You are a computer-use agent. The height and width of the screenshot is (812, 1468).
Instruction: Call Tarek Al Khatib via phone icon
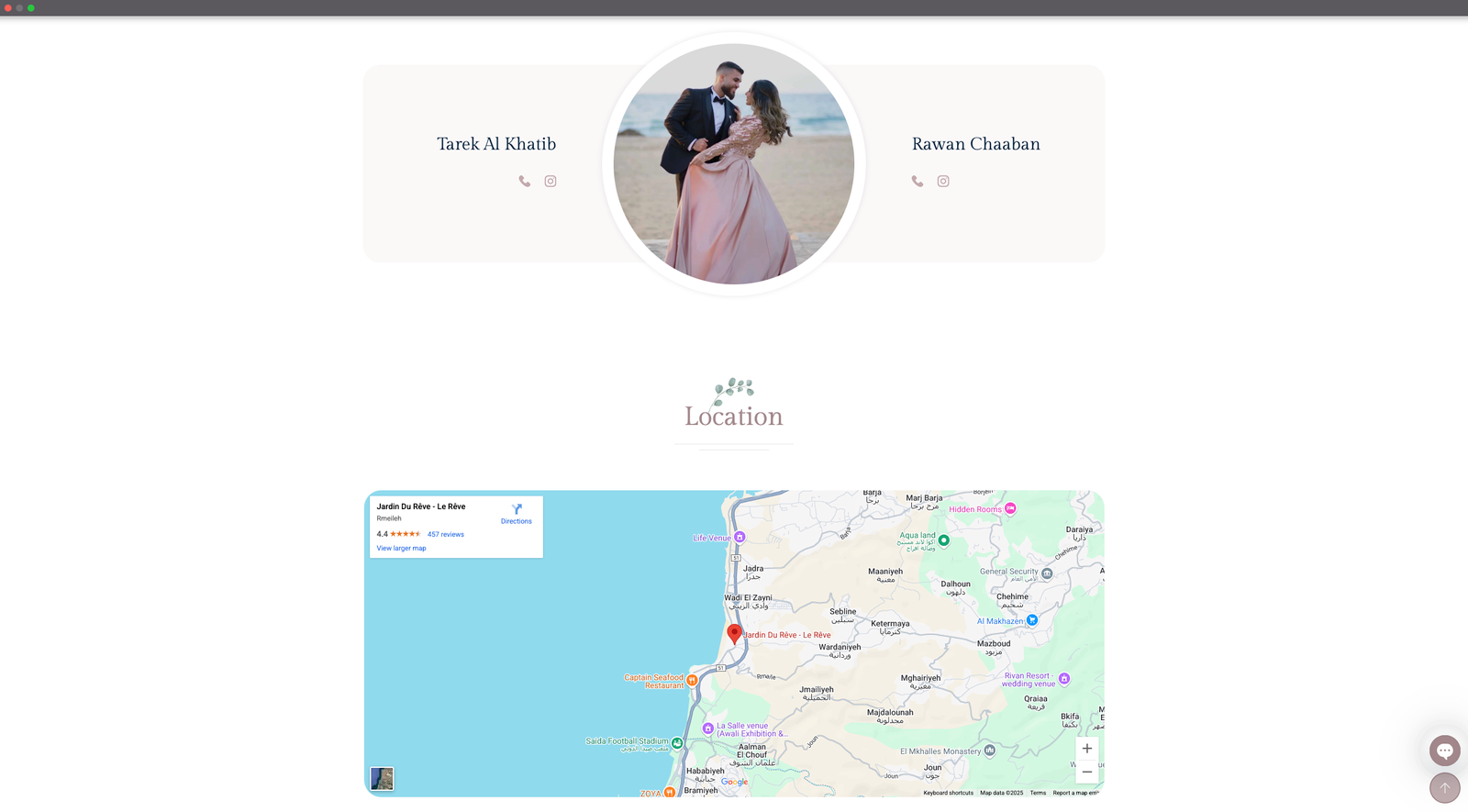click(524, 182)
